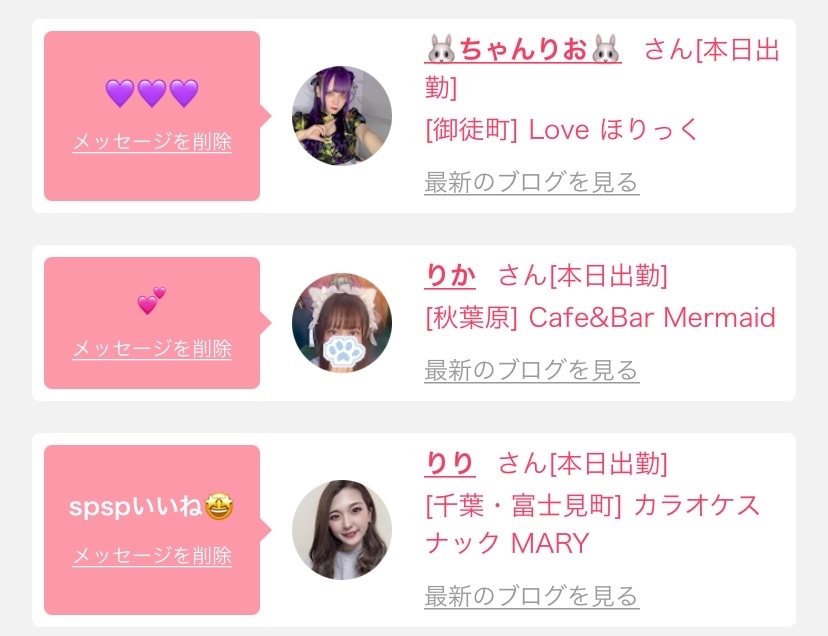Screen dimensions: 828x636
Task: Open りり's profile name link
Action: click(x=450, y=463)
